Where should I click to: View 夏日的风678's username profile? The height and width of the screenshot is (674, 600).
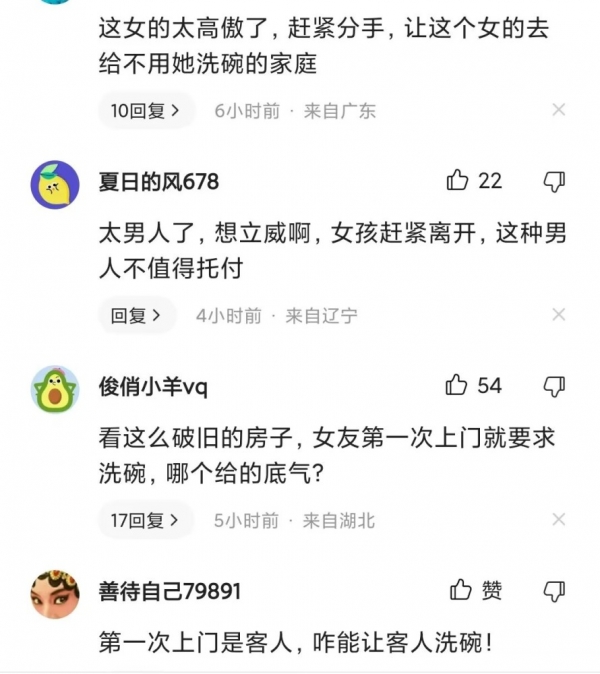(158, 182)
